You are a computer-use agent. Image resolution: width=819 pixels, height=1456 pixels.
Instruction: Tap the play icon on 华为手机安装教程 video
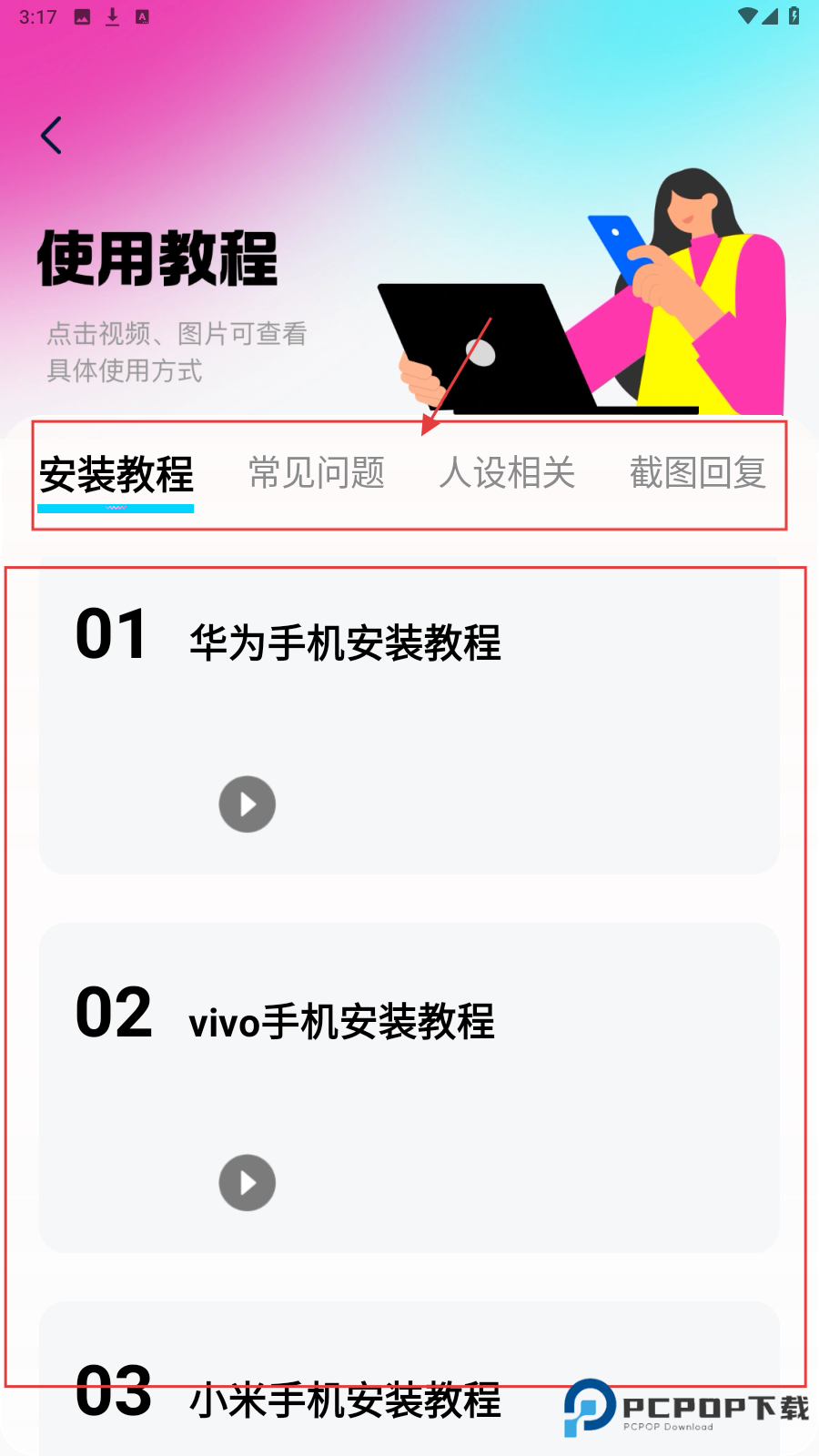pyautogui.click(x=247, y=804)
